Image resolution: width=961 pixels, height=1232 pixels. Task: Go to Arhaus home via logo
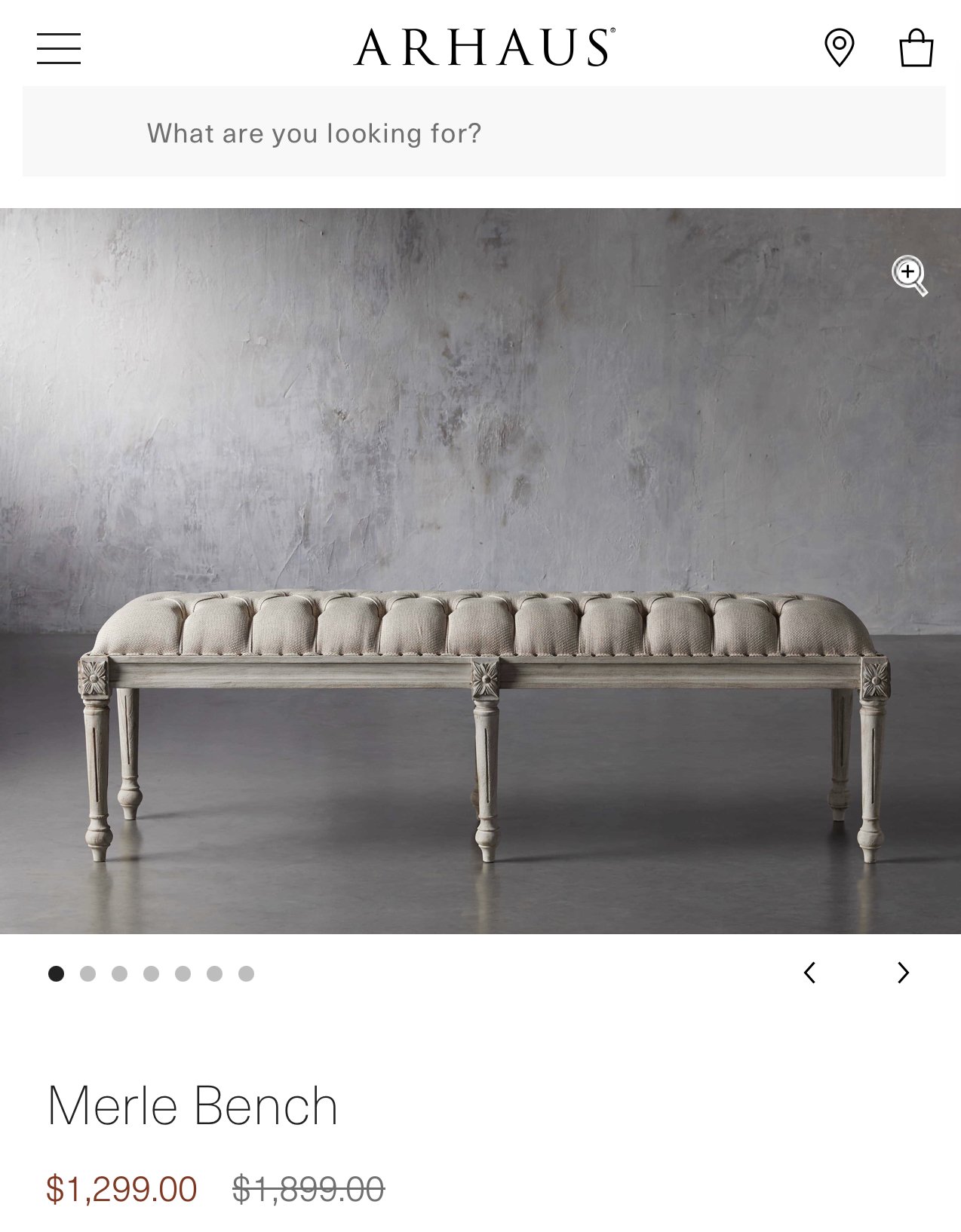coord(484,48)
